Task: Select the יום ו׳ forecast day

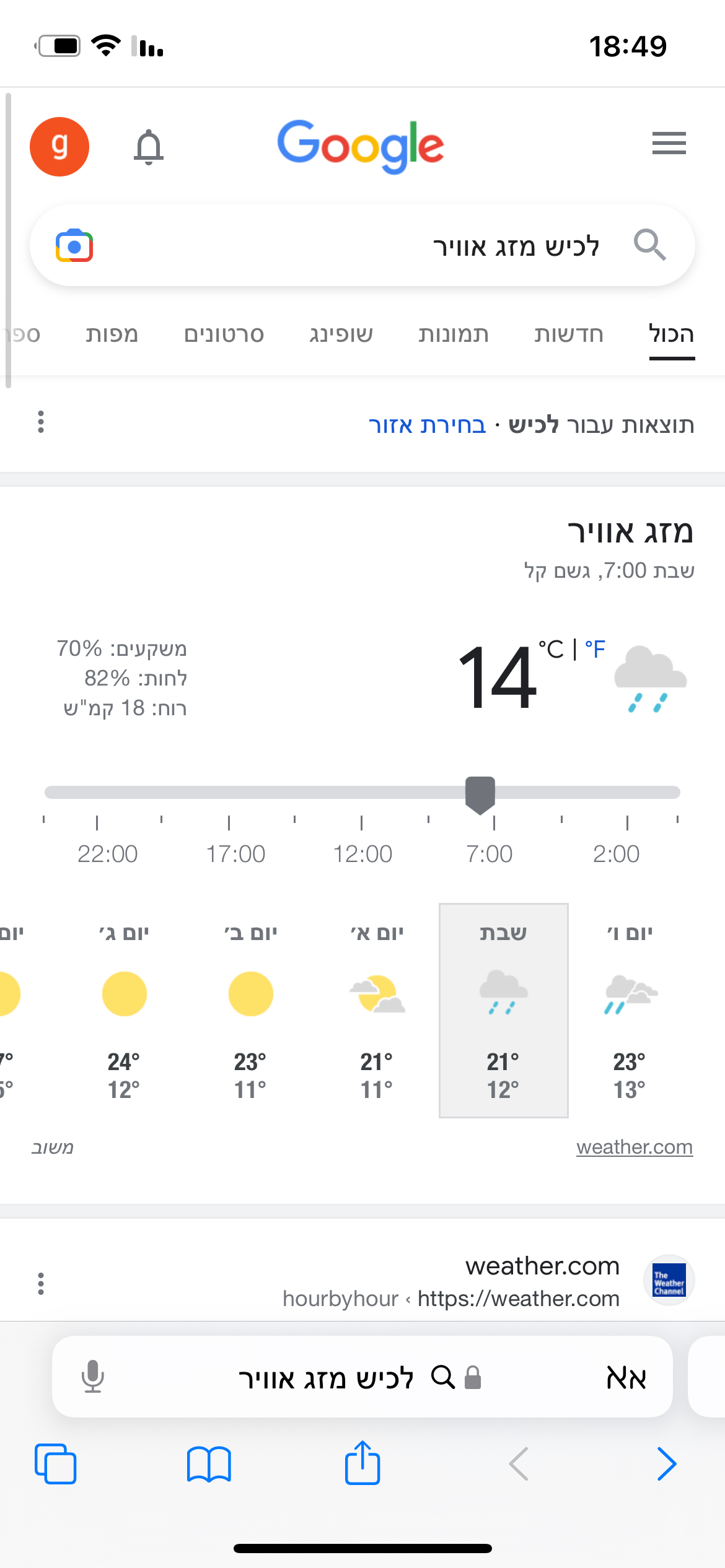Action: (630, 1011)
